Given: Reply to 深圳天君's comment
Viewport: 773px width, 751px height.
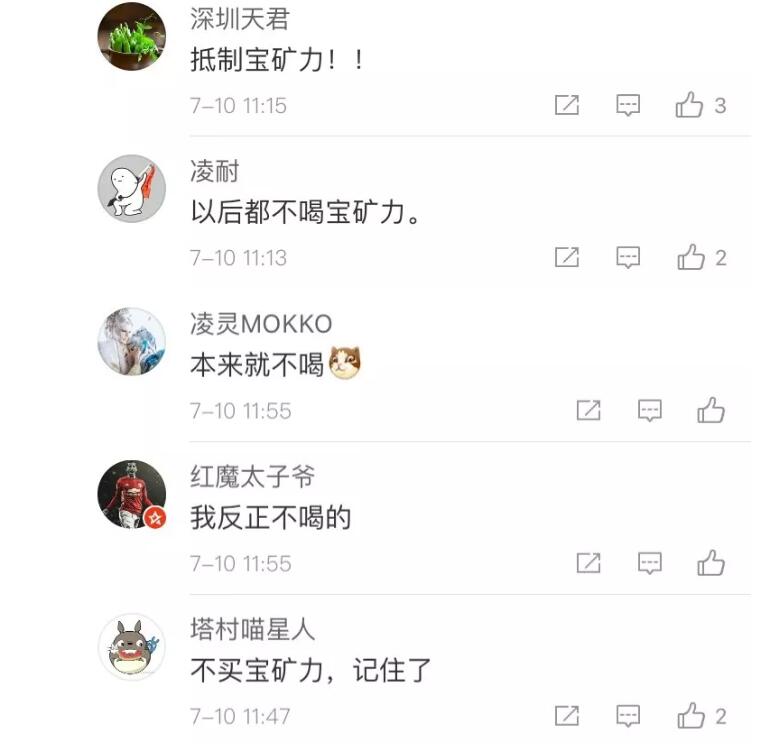Looking at the screenshot, I should point(628,105).
